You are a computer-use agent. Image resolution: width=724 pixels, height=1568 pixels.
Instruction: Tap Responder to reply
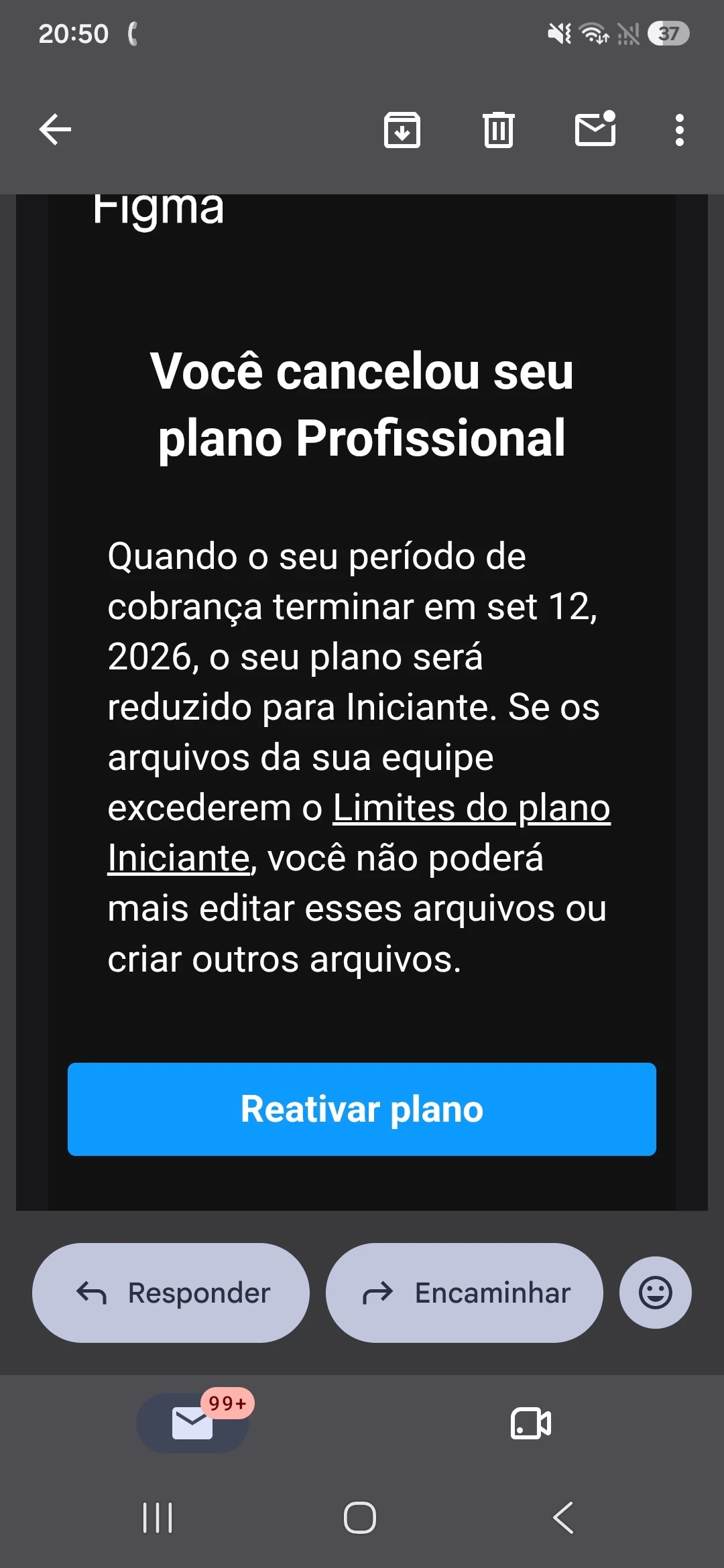pos(171,1293)
